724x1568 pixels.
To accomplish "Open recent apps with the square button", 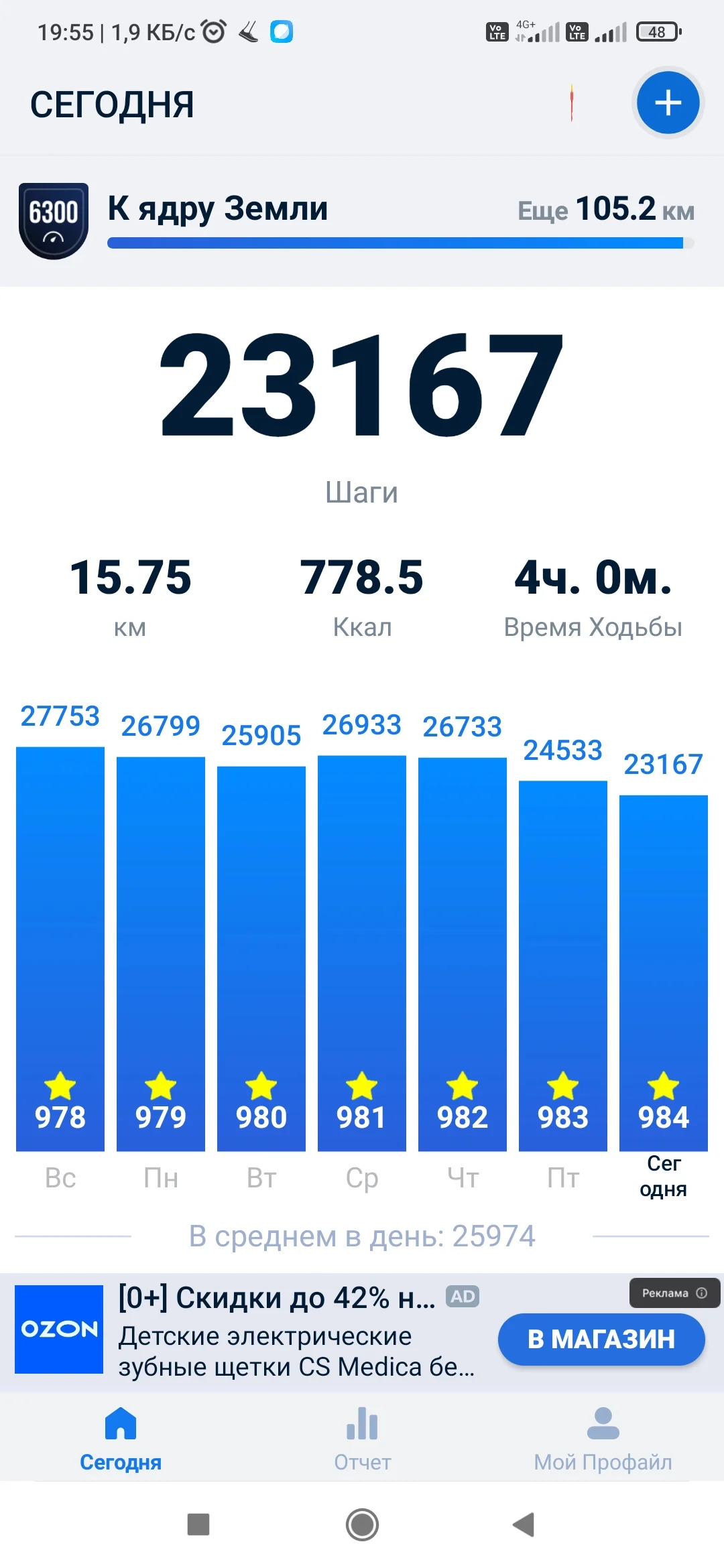I will (198, 1524).
